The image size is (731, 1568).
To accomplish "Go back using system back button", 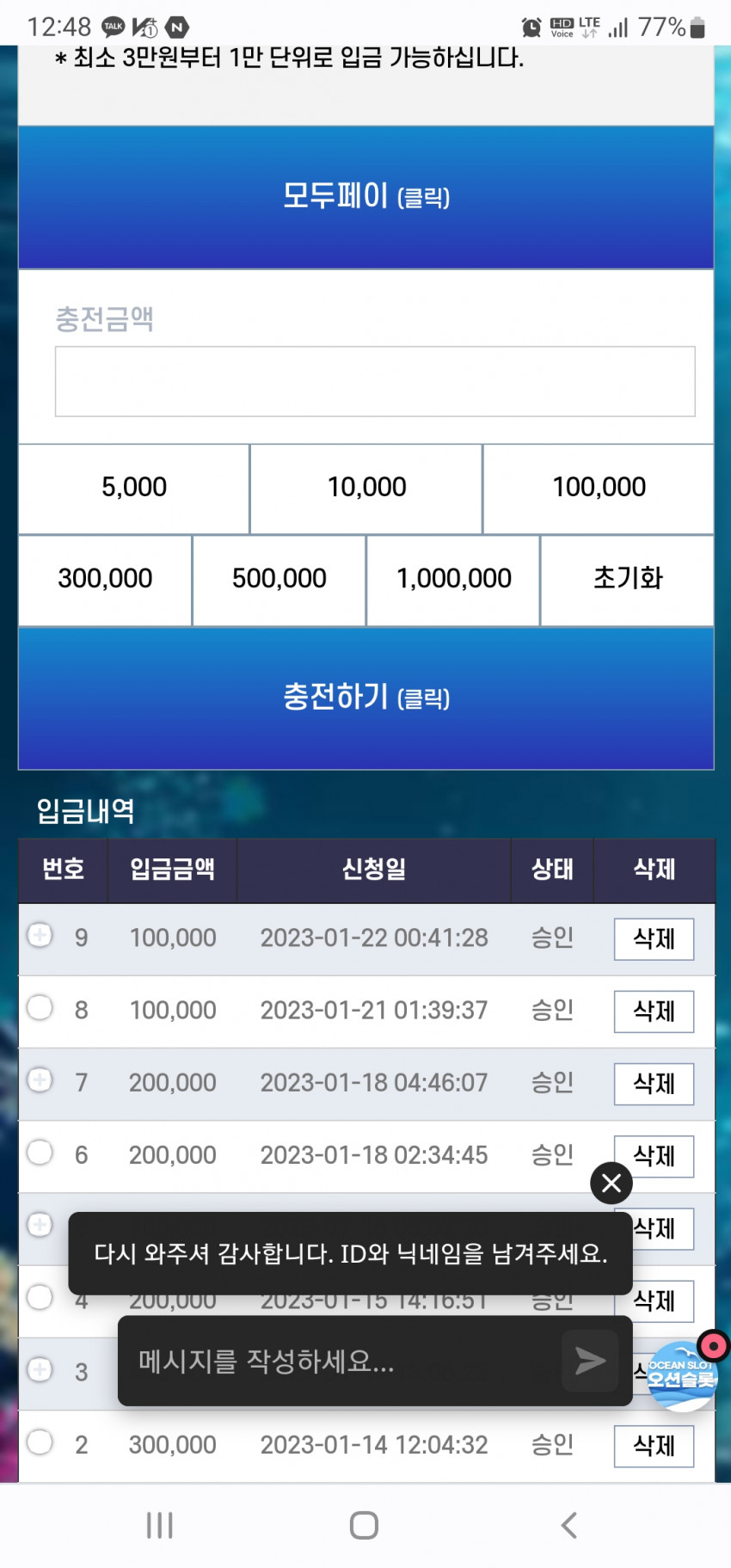I will click(568, 1525).
